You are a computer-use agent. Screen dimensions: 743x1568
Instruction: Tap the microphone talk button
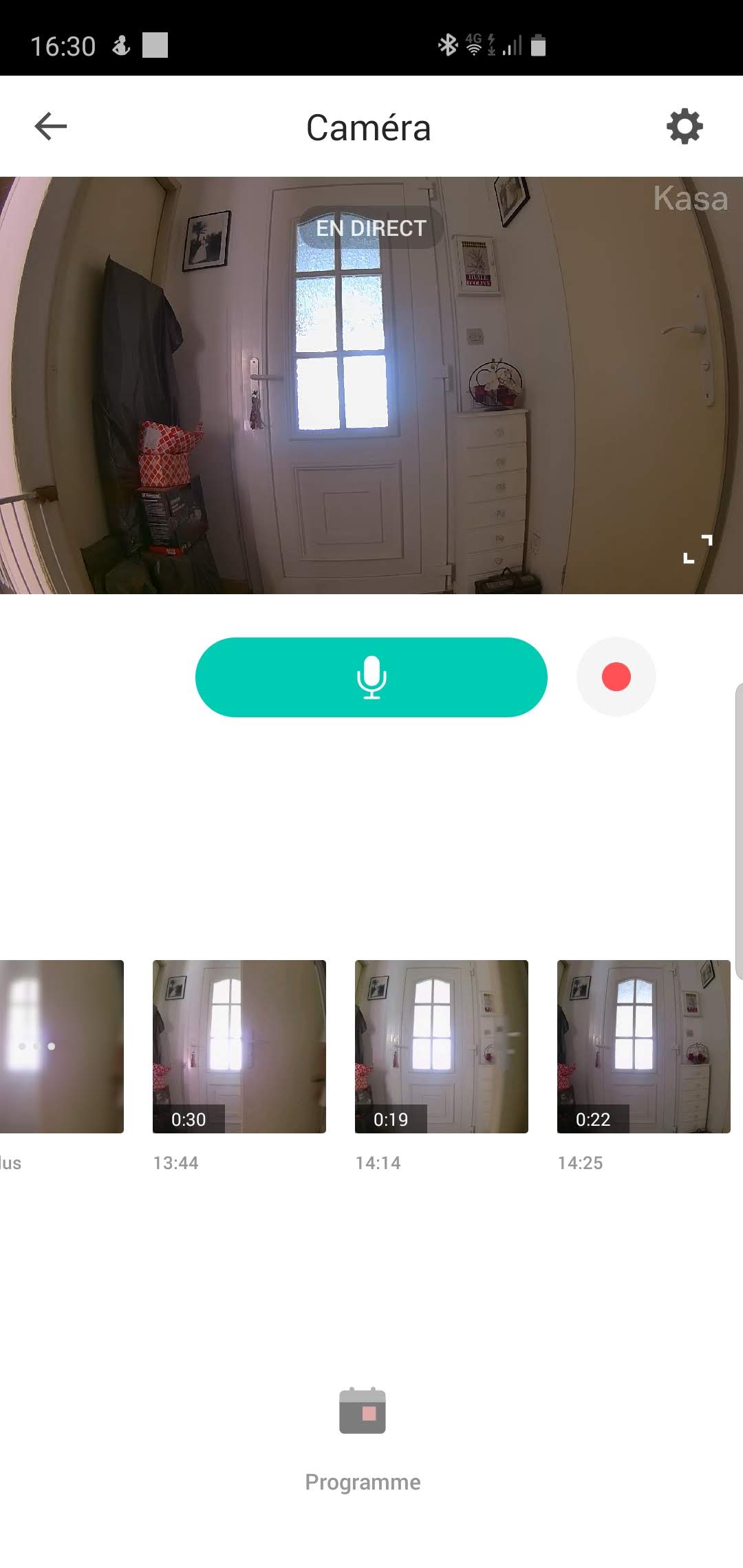pyautogui.click(x=371, y=677)
